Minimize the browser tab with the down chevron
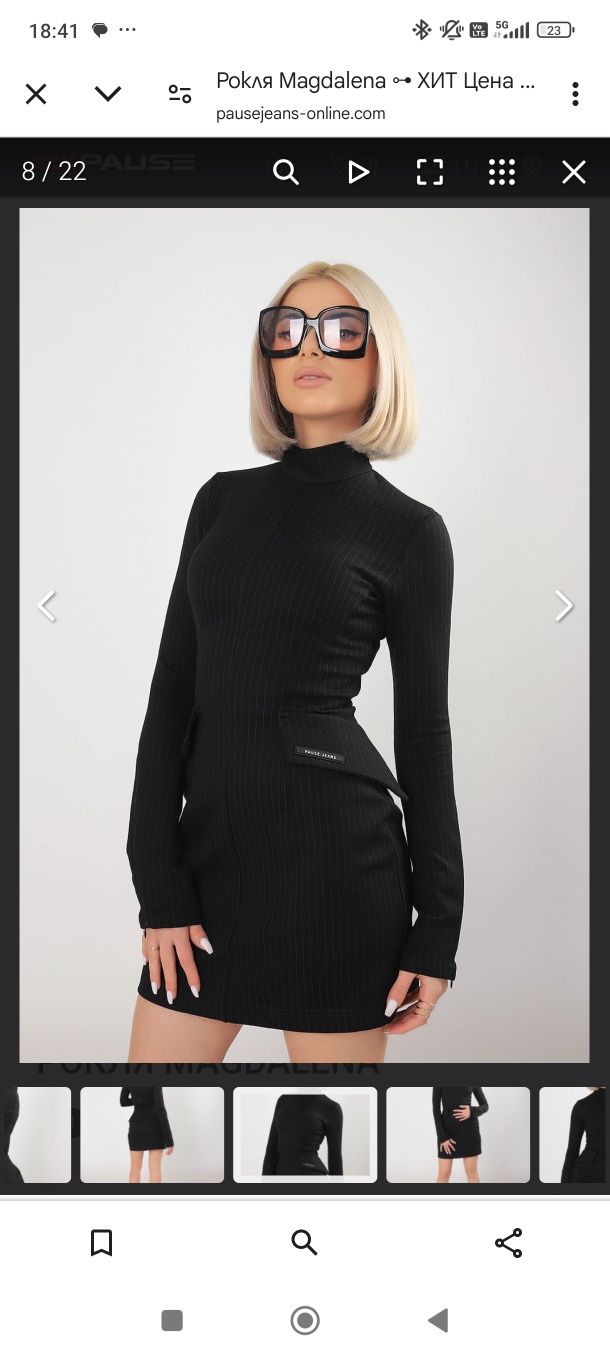Image resolution: width=610 pixels, height=1356 pixels. point(108,94)
